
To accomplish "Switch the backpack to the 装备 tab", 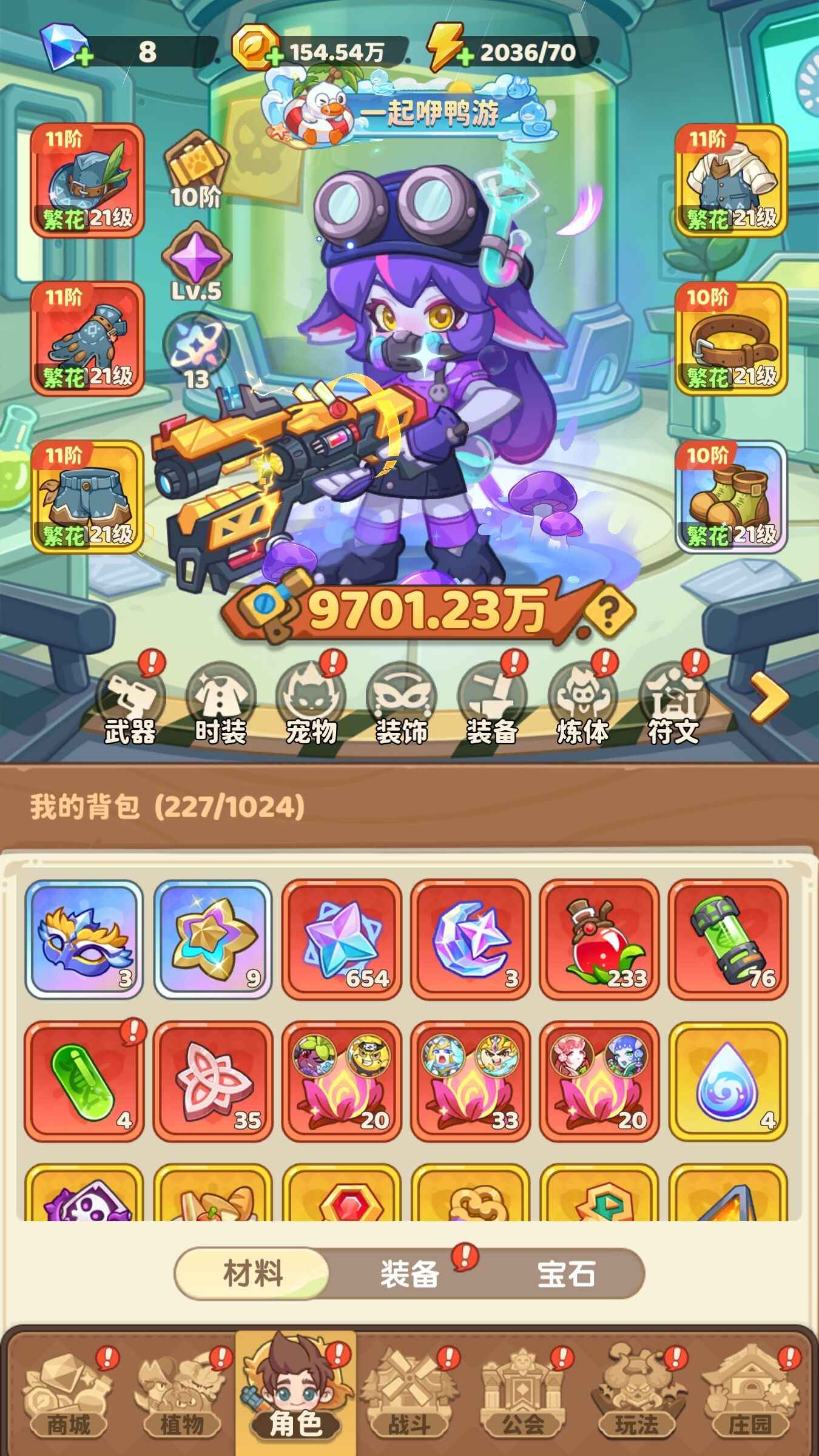I will [x=409, y=1273].
